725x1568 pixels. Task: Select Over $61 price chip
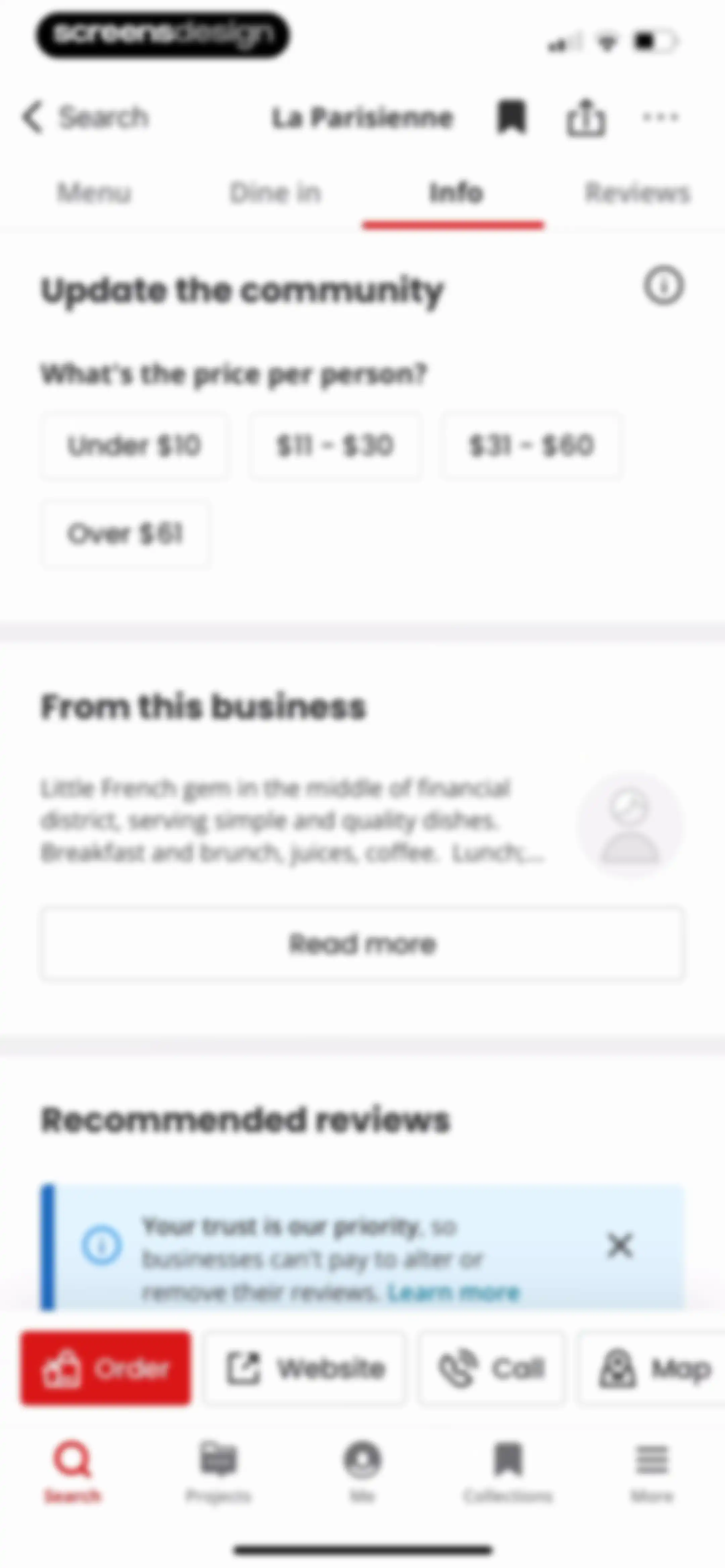tap(126, 534)
